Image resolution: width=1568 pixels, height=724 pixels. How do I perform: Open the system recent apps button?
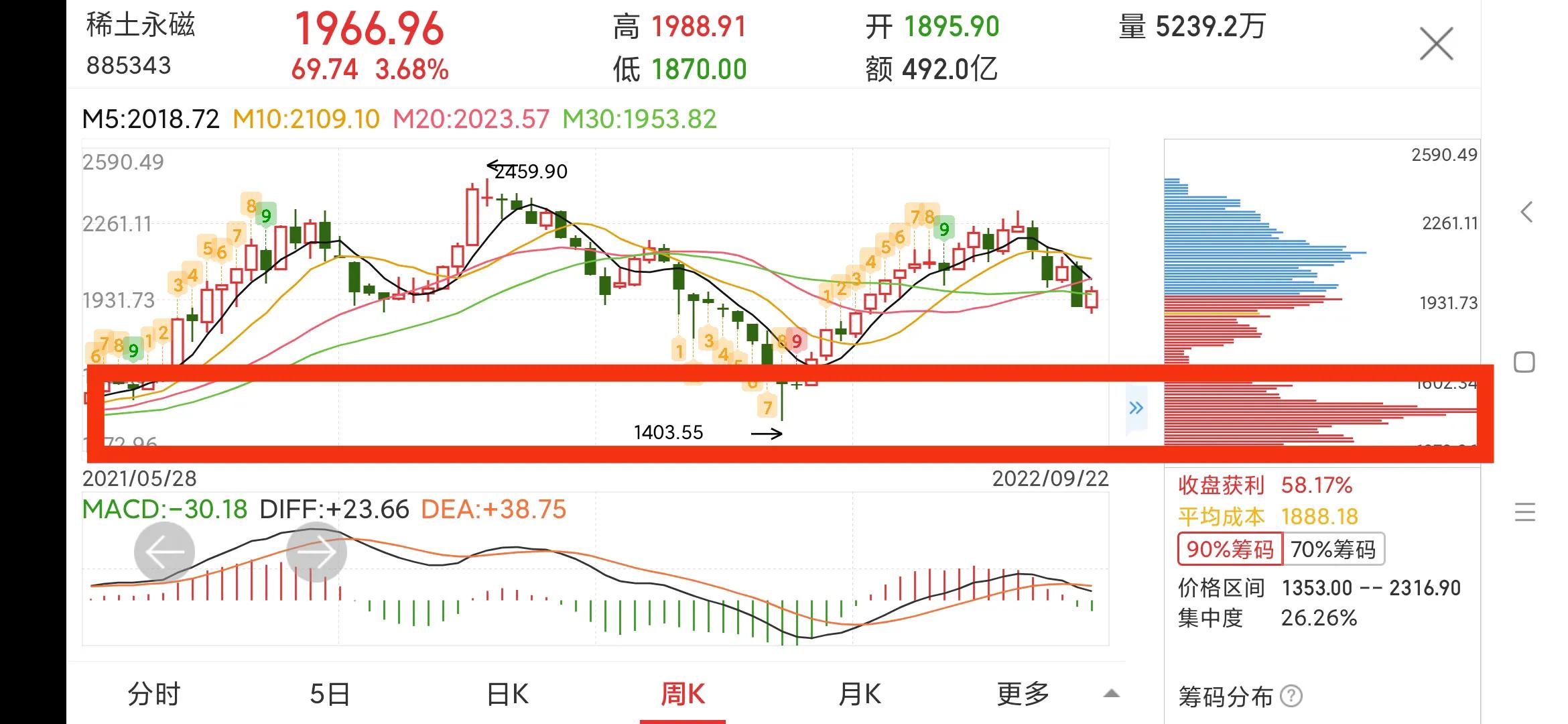point(1524,512)
